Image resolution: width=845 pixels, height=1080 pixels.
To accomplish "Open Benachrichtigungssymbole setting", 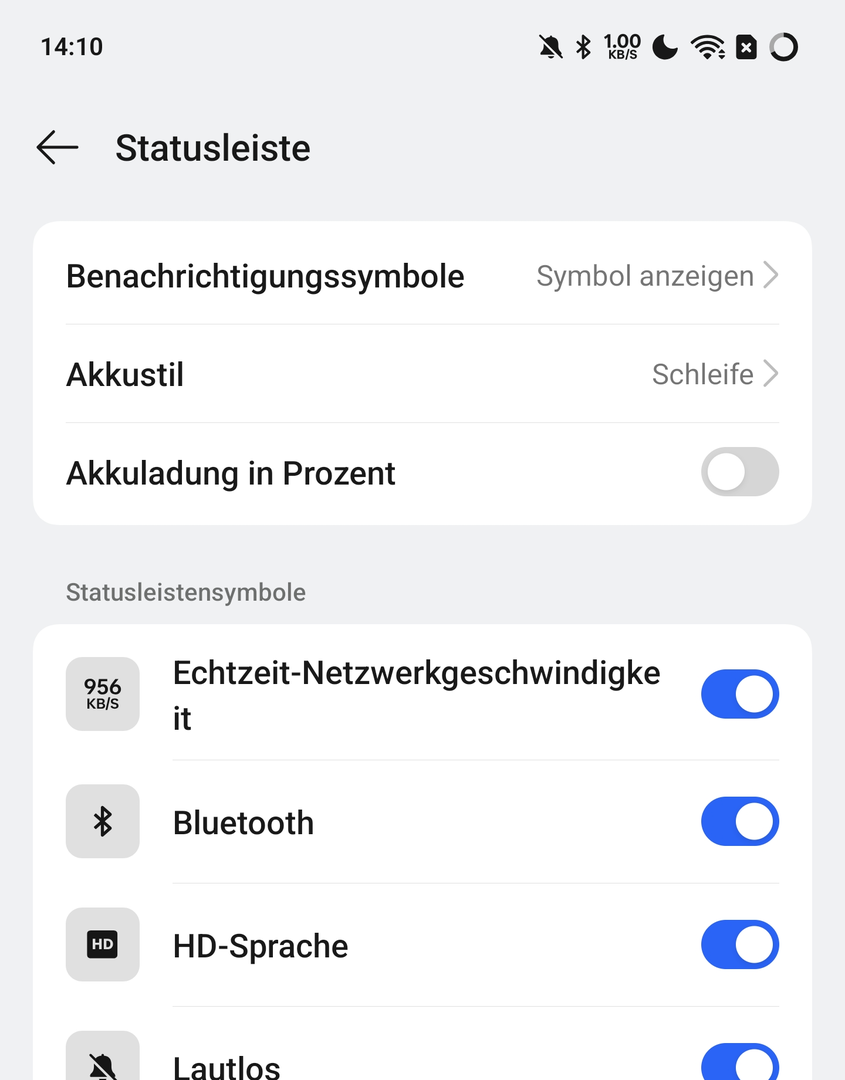I will point(422,275).
